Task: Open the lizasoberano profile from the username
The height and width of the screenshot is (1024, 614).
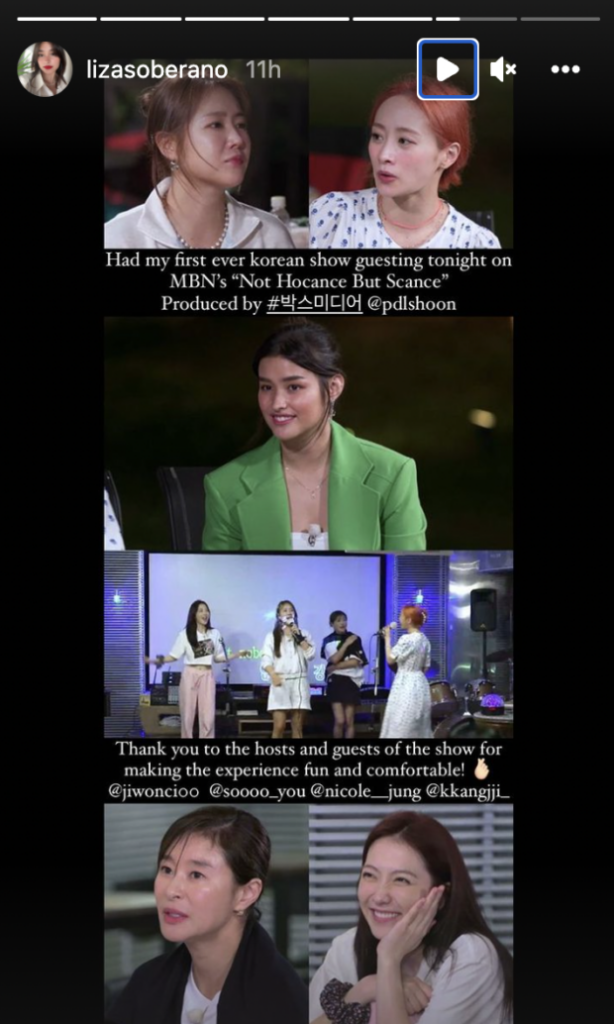Action: click(x=156, y=70)
